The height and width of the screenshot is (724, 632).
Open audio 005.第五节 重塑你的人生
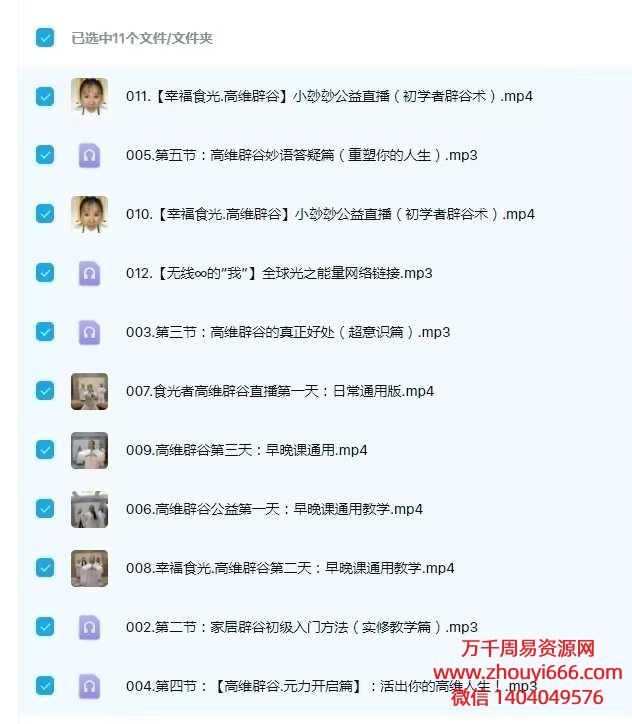click(x=301, y=155)
